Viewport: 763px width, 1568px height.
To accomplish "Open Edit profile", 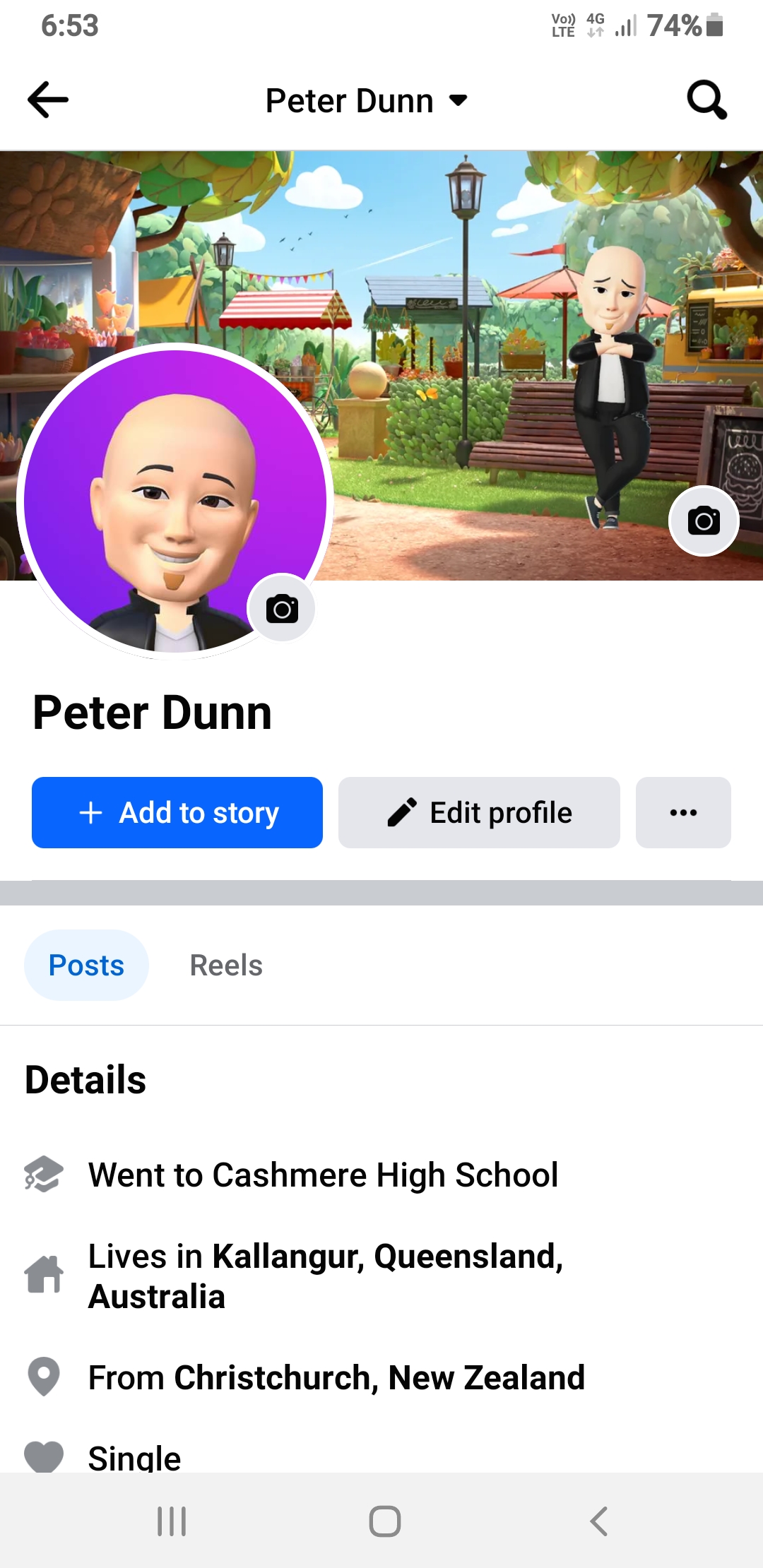I will pos(479,812).
